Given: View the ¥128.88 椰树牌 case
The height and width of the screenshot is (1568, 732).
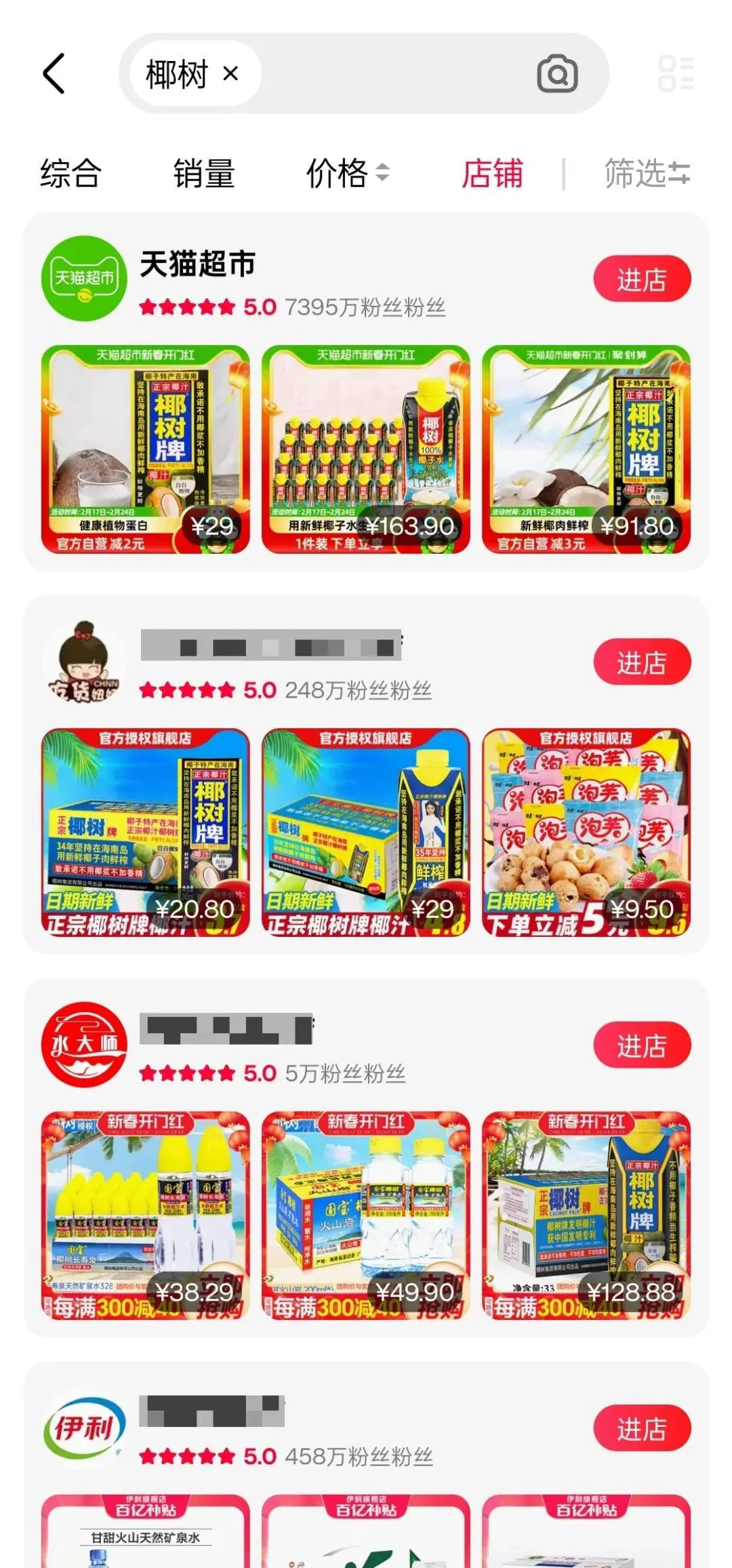Looking at the screenshot, I should click(x=586, y=1215).
